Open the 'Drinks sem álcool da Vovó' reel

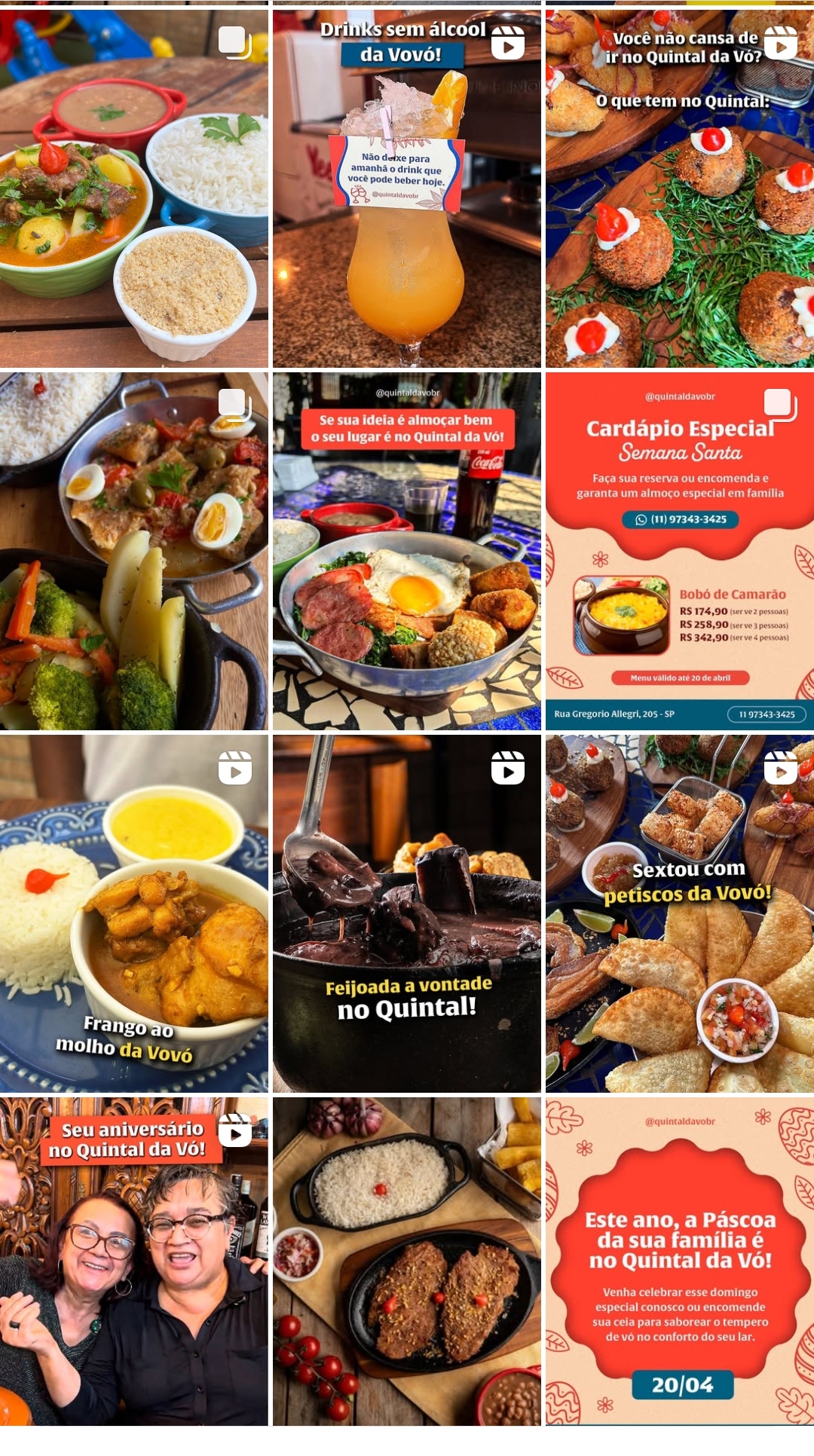click(x=406, y=188)
